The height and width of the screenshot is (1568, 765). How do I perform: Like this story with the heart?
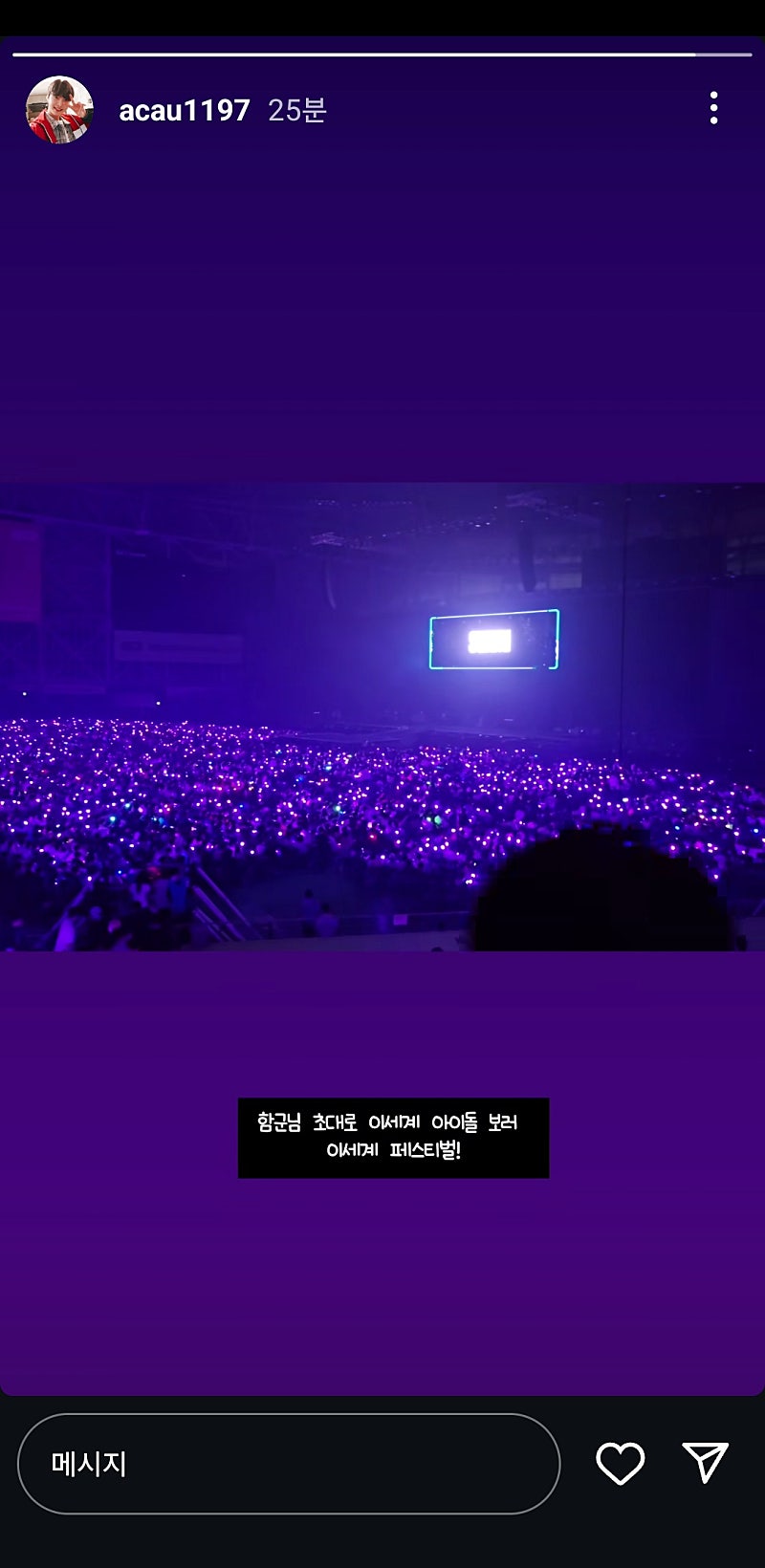620,1463
